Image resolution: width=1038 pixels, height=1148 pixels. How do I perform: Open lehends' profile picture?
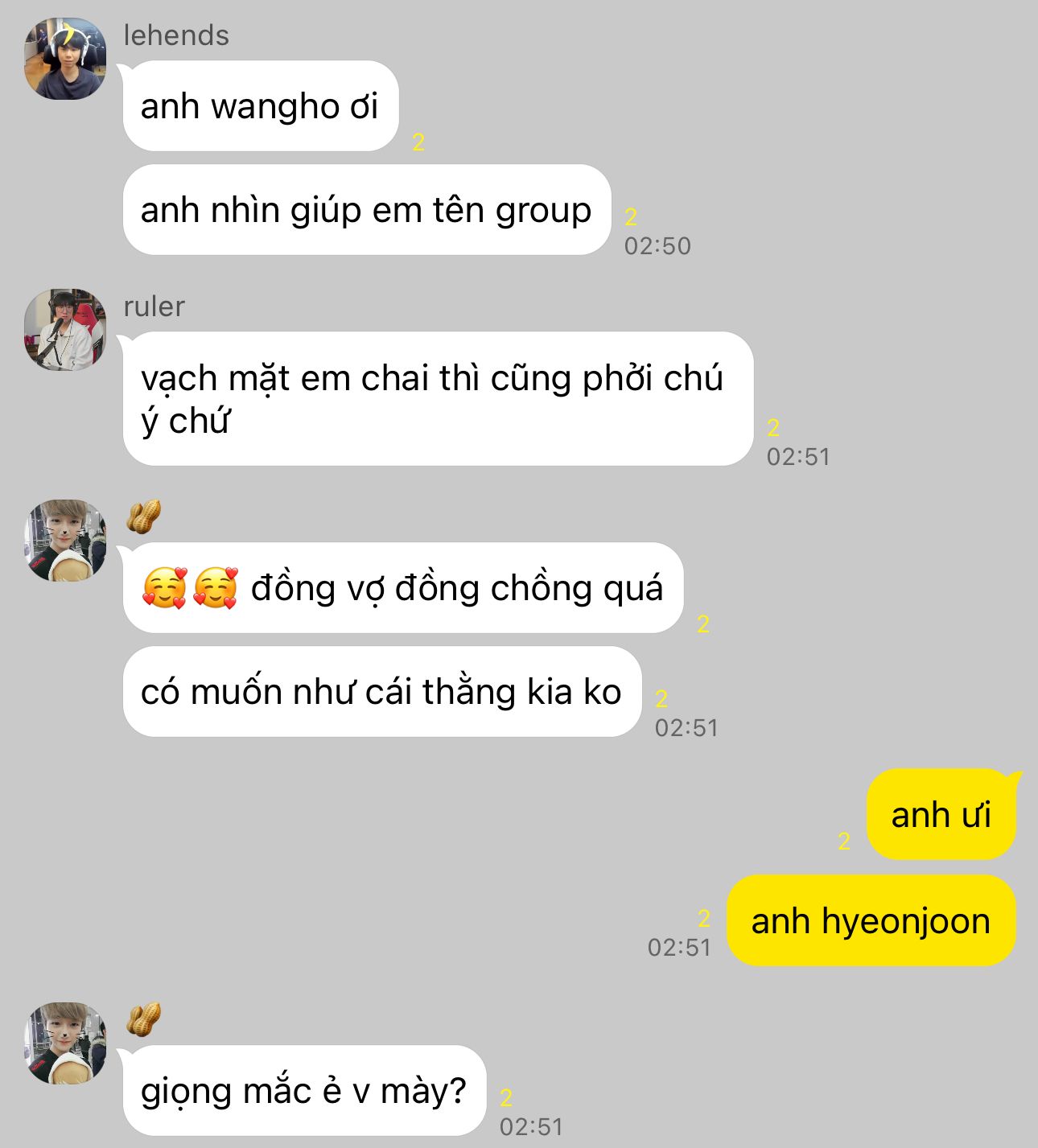point(65,59)
